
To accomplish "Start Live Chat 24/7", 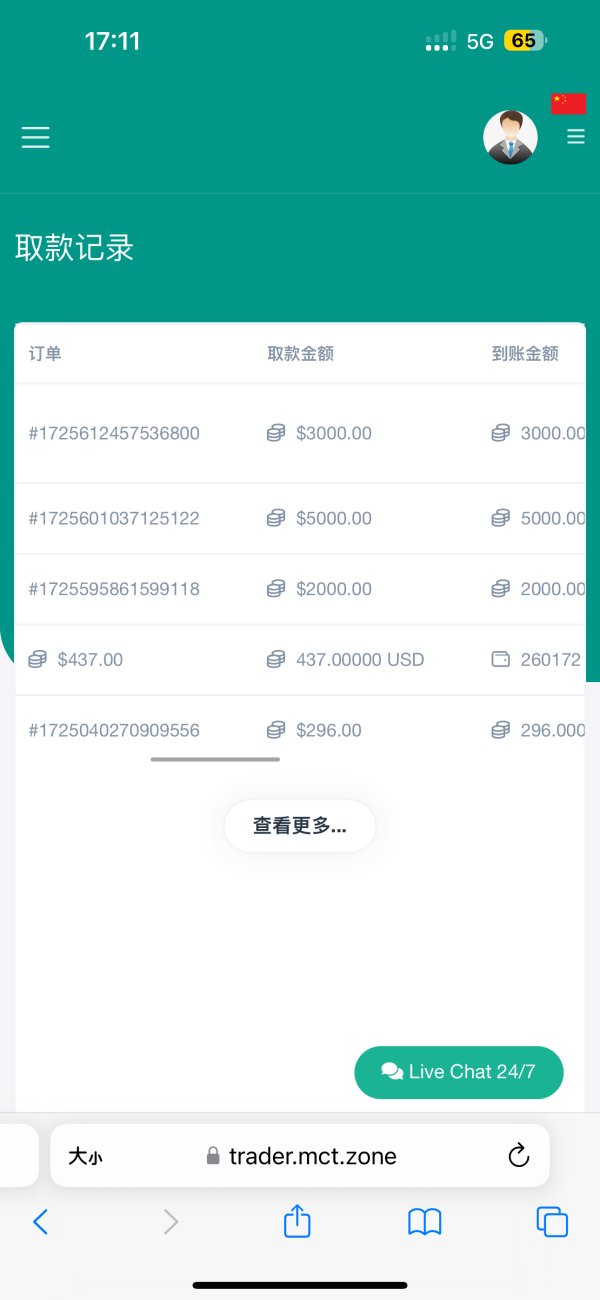I will [x=459, y=1072].
